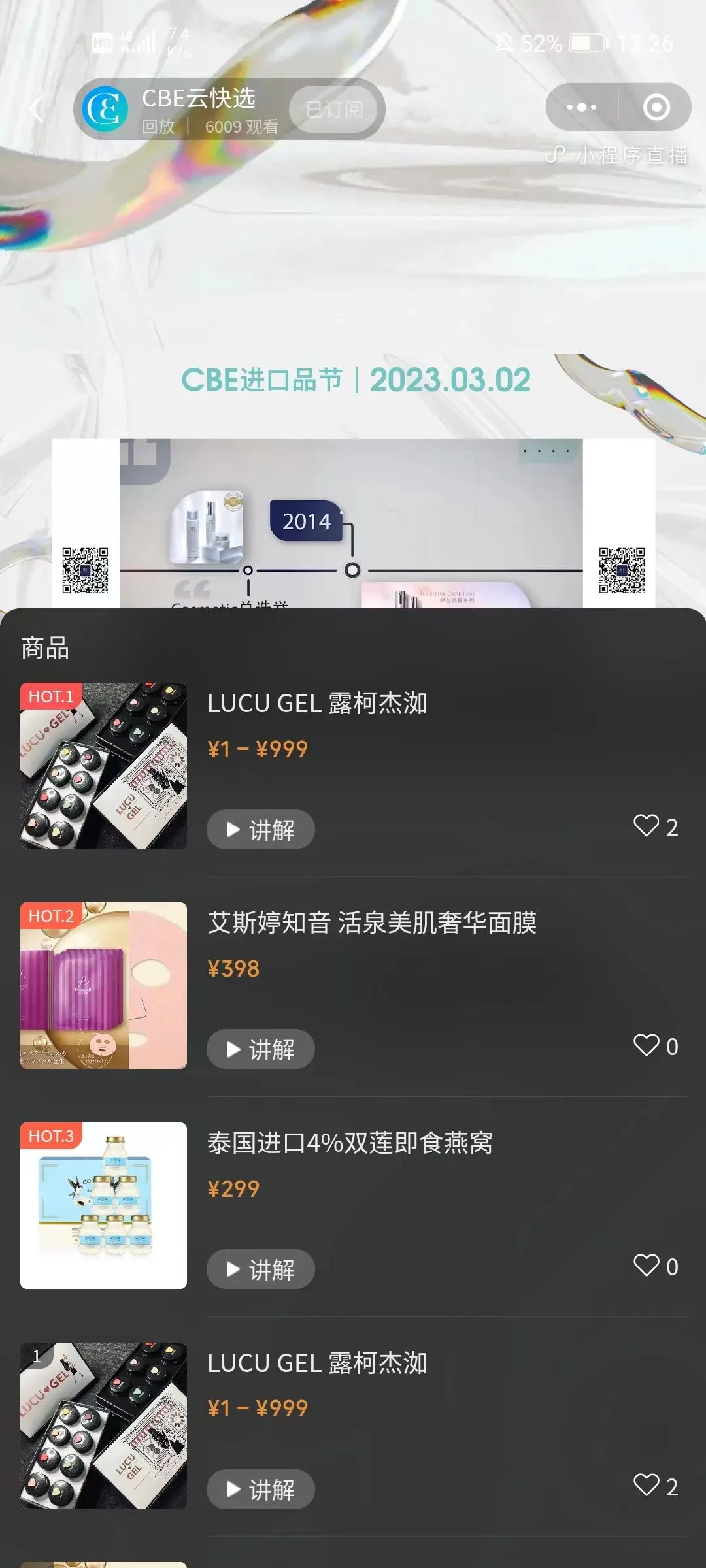Tap the 回放 label next to the channel name
Image resolution: width=706 pixels, height=1568 pixels.
pos(158,127)
